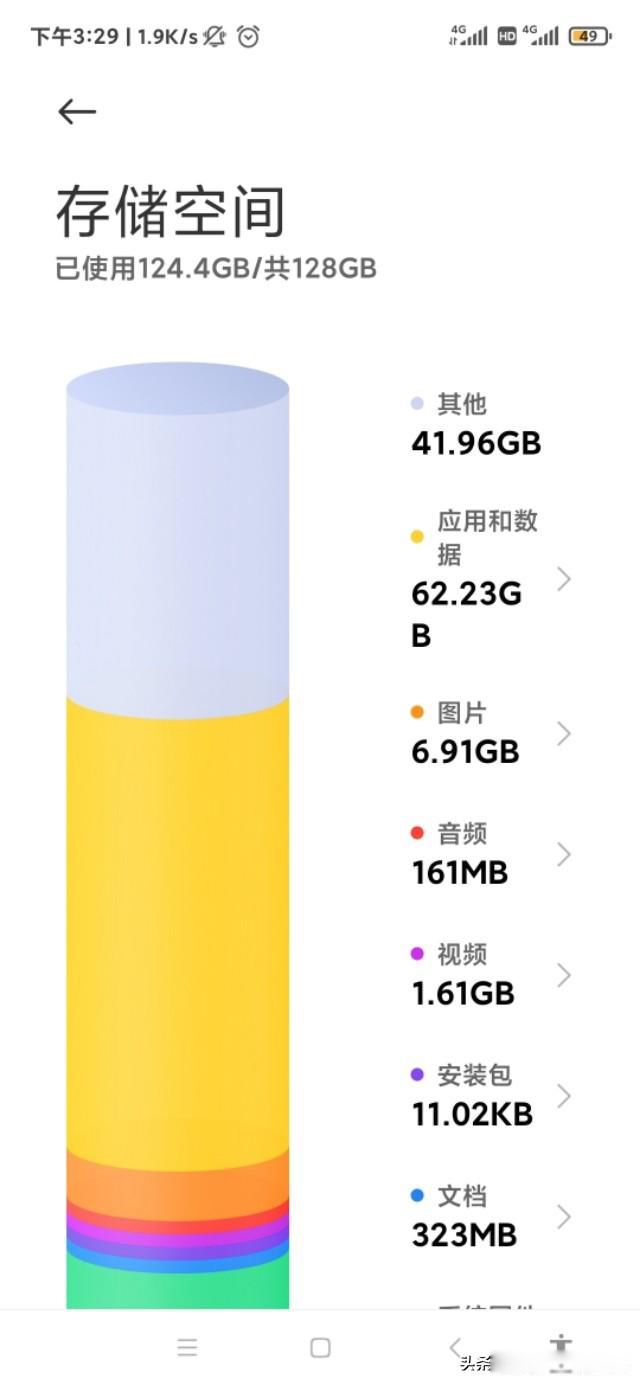Open the 安装包 storage category
This screenshot has width=640, height=1386.
tap(492, 1095)
